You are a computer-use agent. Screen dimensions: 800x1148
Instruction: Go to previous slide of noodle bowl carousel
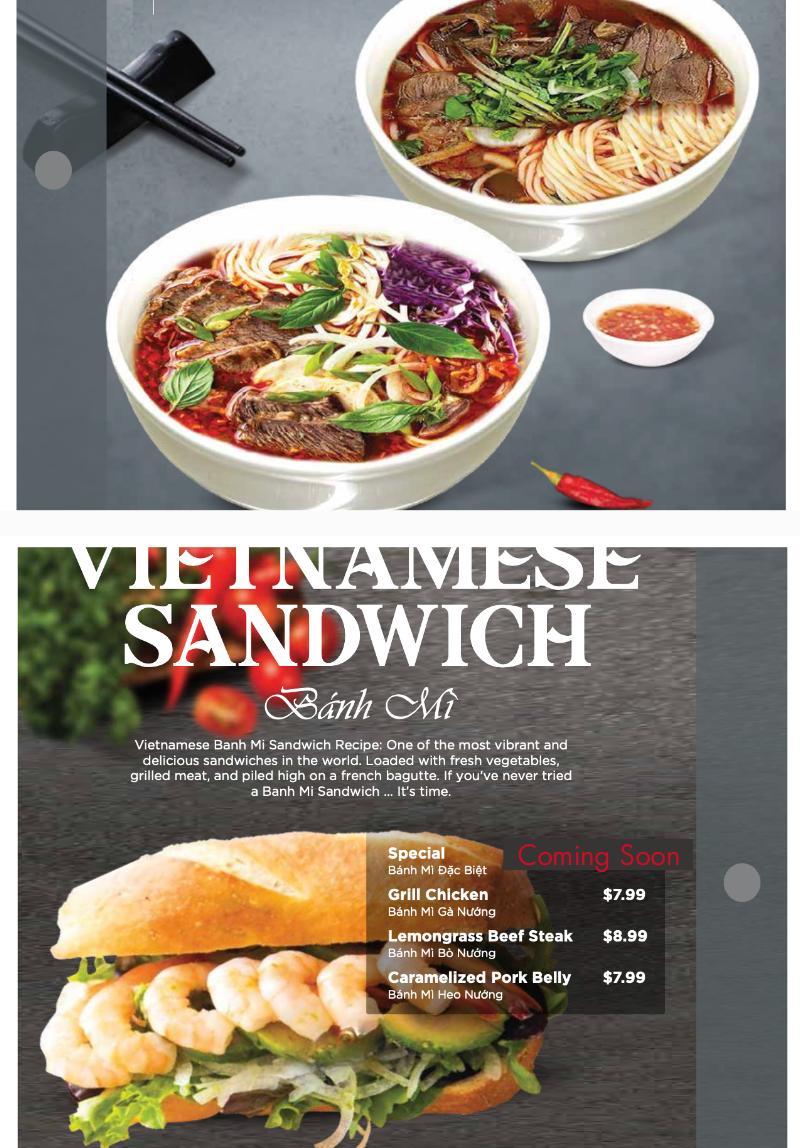54,170
